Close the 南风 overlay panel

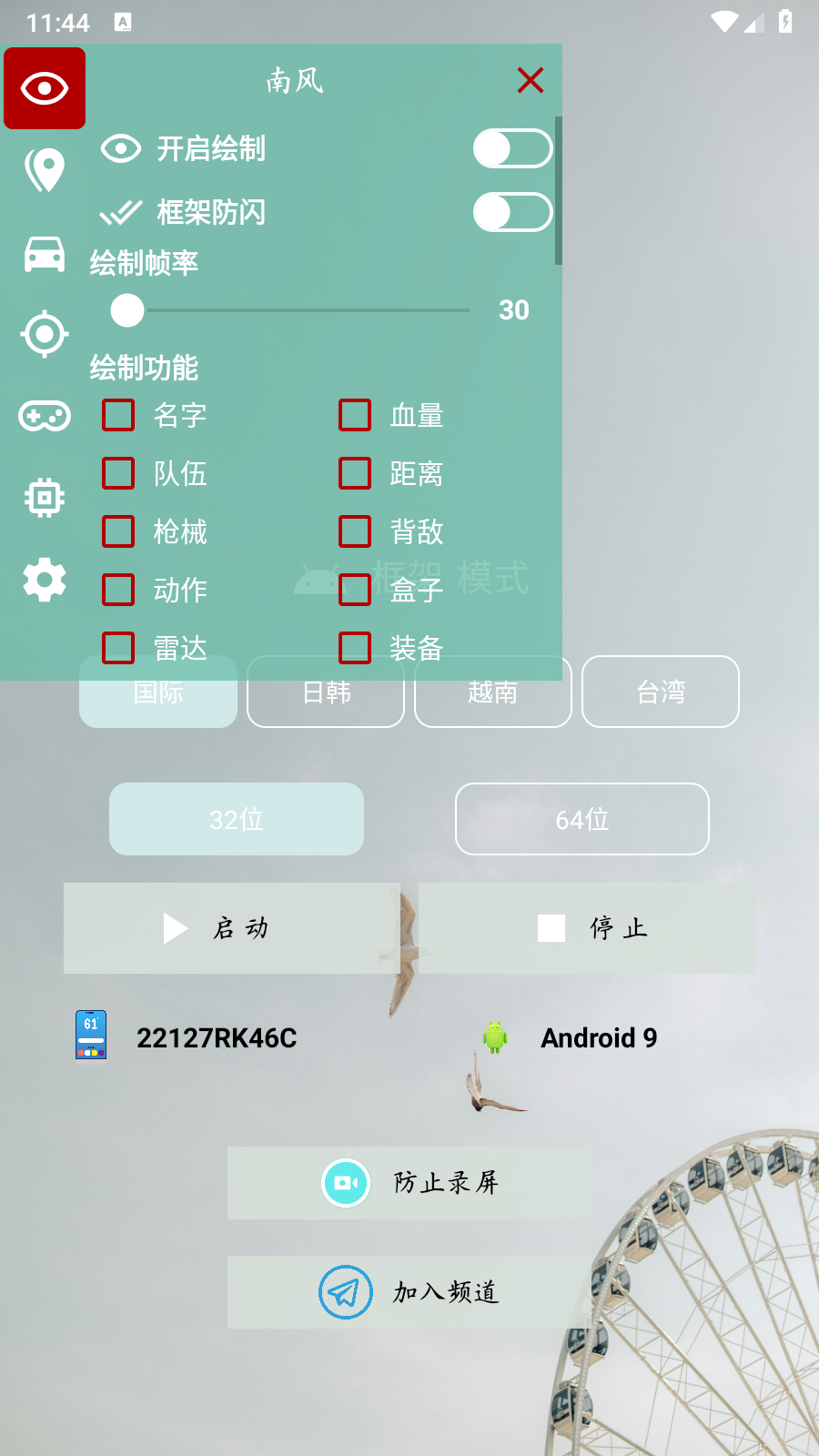click(x=531, y=80)
